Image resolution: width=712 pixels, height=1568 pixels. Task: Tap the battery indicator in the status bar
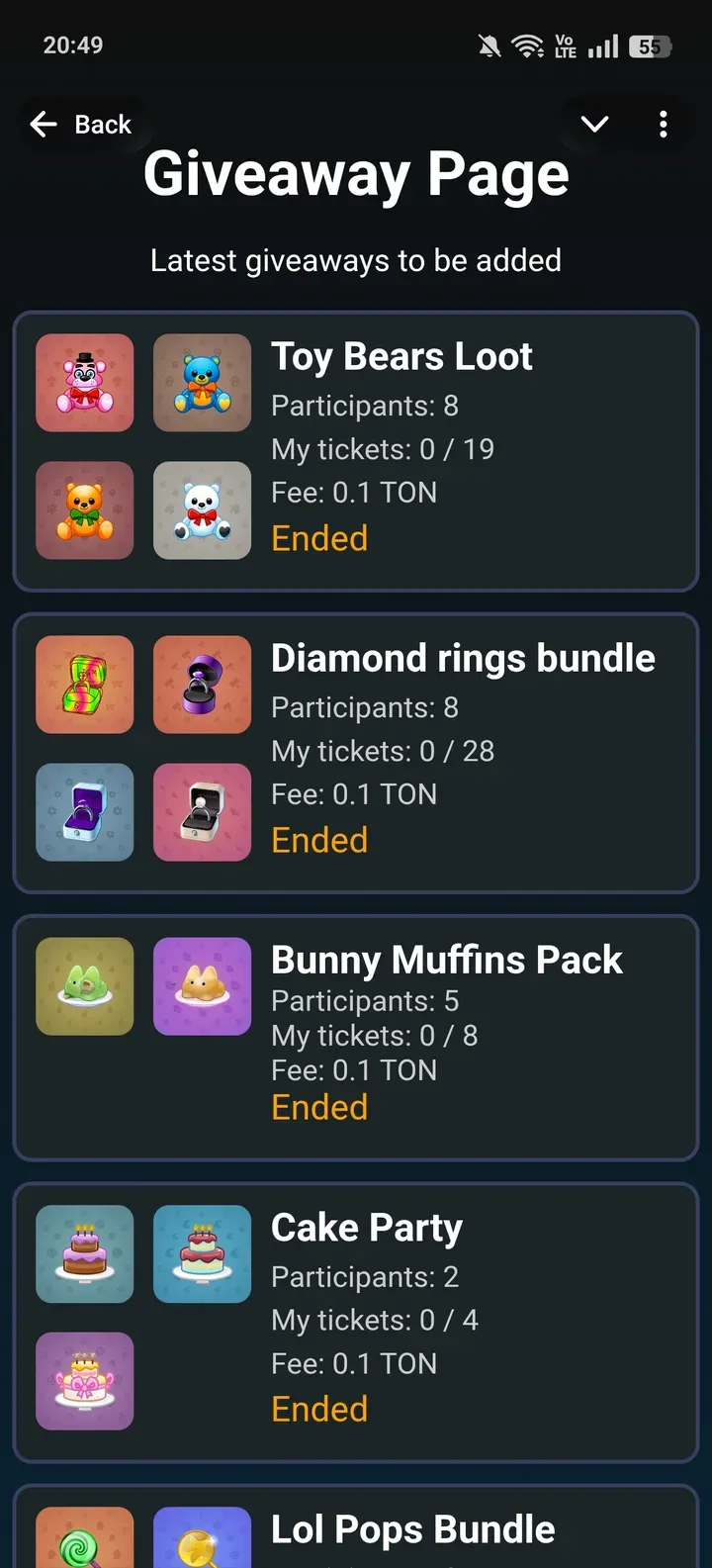coord(653,45)
